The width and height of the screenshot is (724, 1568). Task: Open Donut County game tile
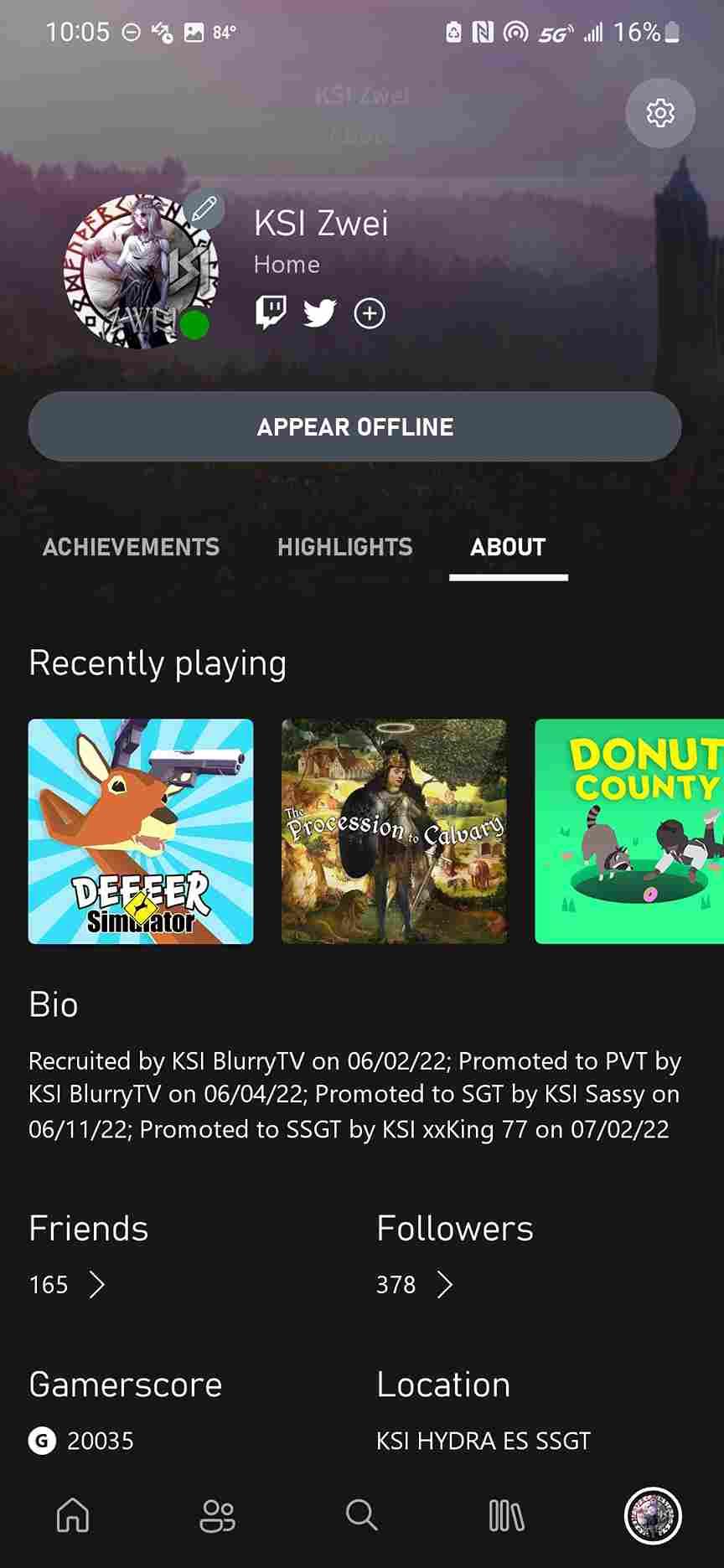629,831
